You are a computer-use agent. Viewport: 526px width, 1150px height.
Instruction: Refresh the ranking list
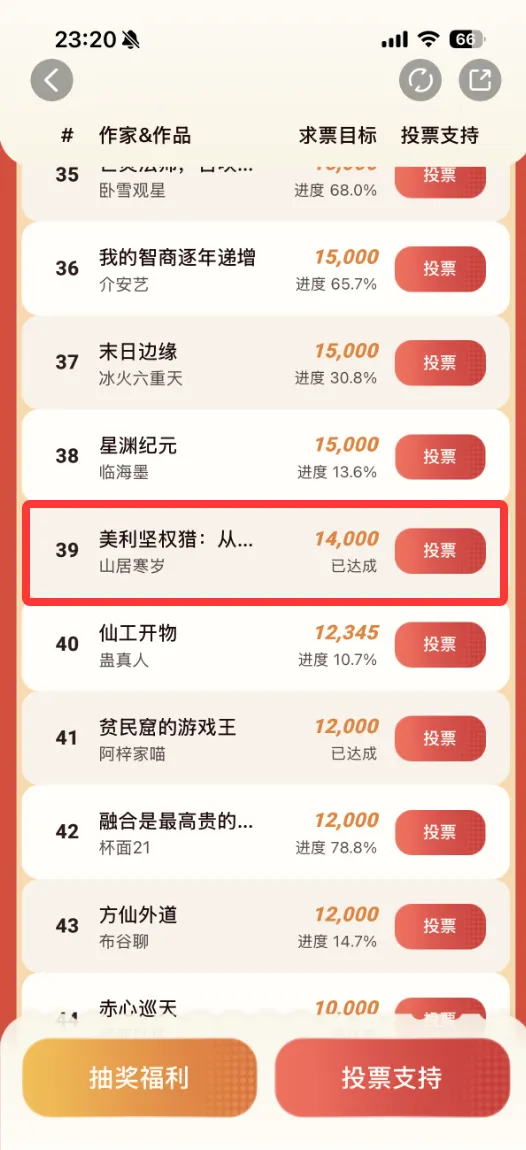pos(420,79)
